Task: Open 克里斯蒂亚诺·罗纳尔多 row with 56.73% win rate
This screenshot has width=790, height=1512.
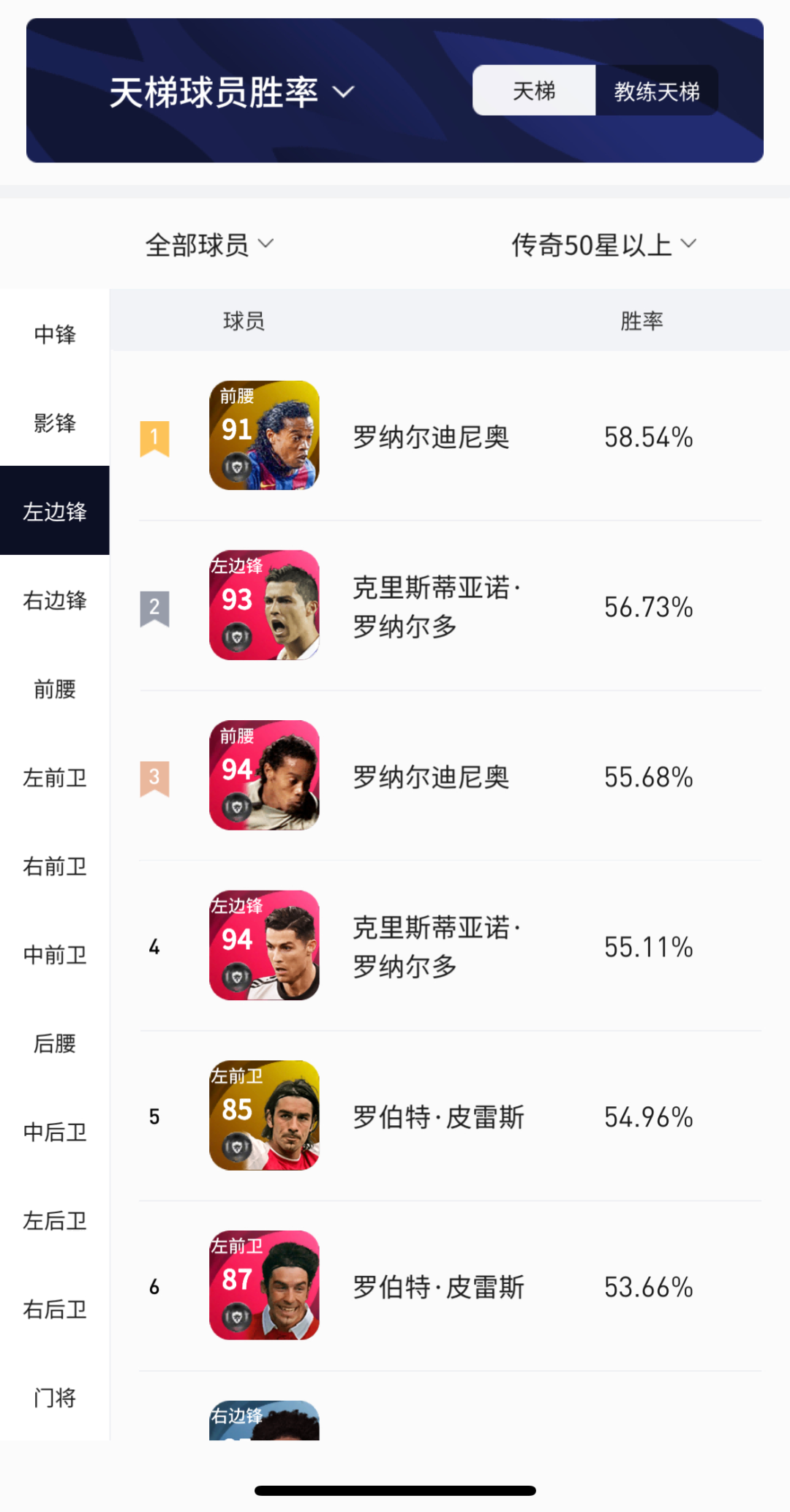Action: (449, 606)
